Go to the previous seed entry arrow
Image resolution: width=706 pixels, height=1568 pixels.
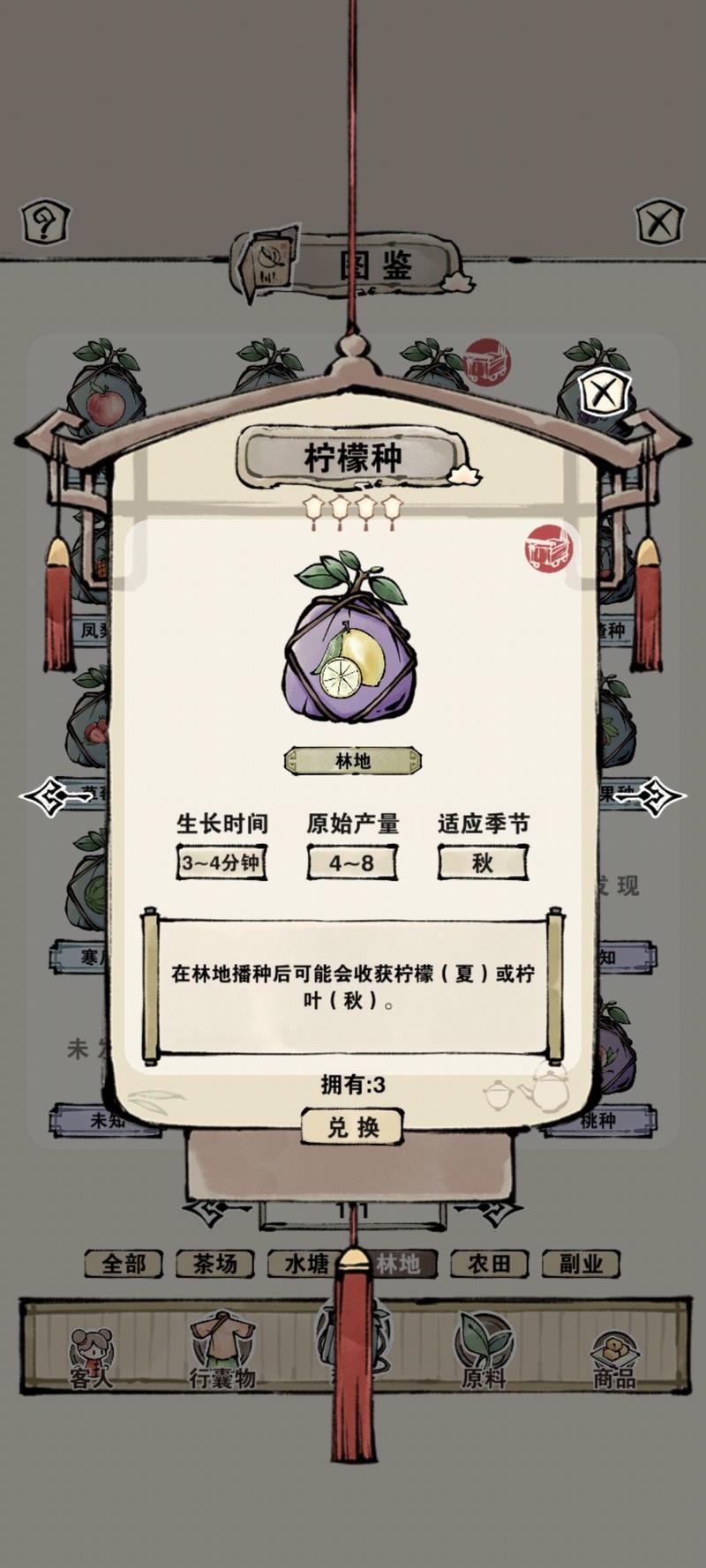tap(56, 796)
